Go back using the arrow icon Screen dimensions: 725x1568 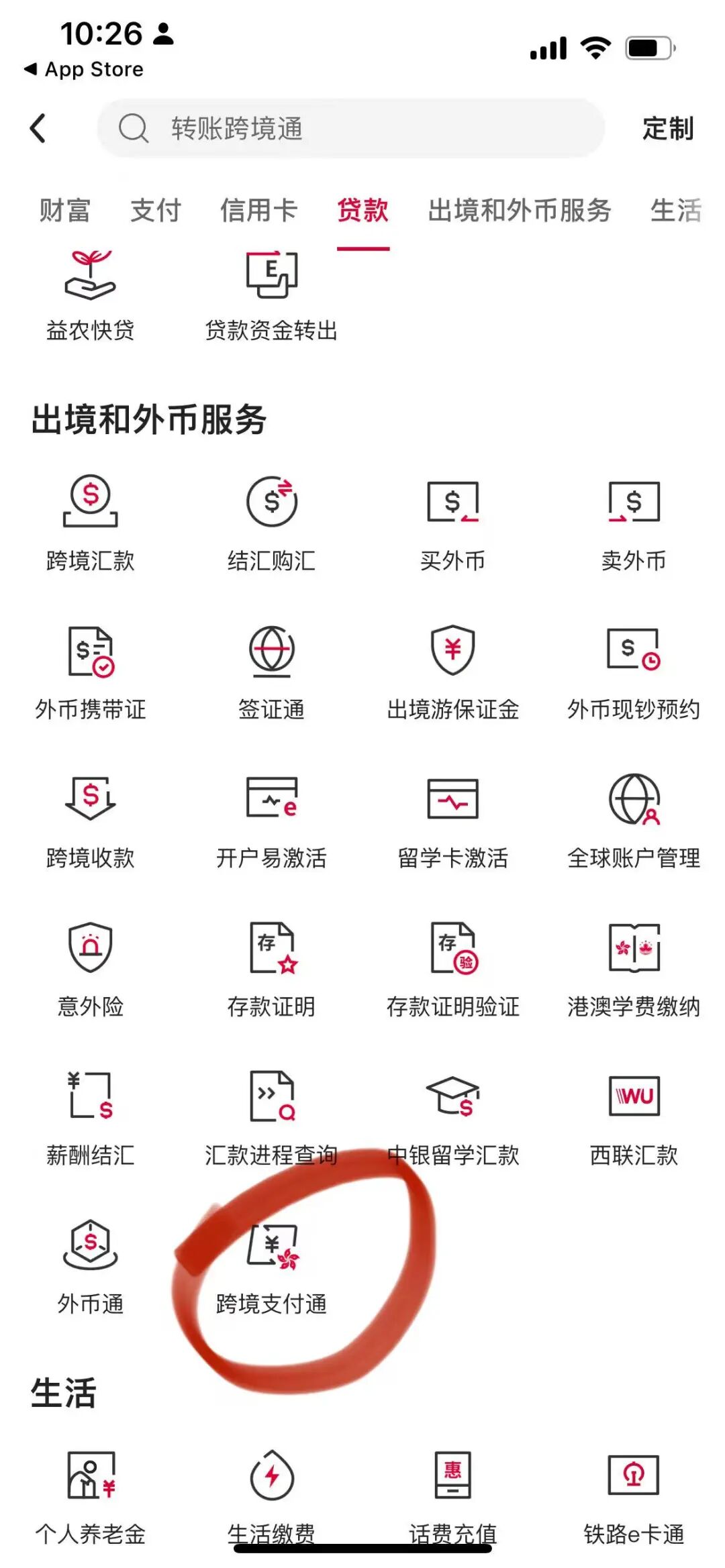click(38, 128)
